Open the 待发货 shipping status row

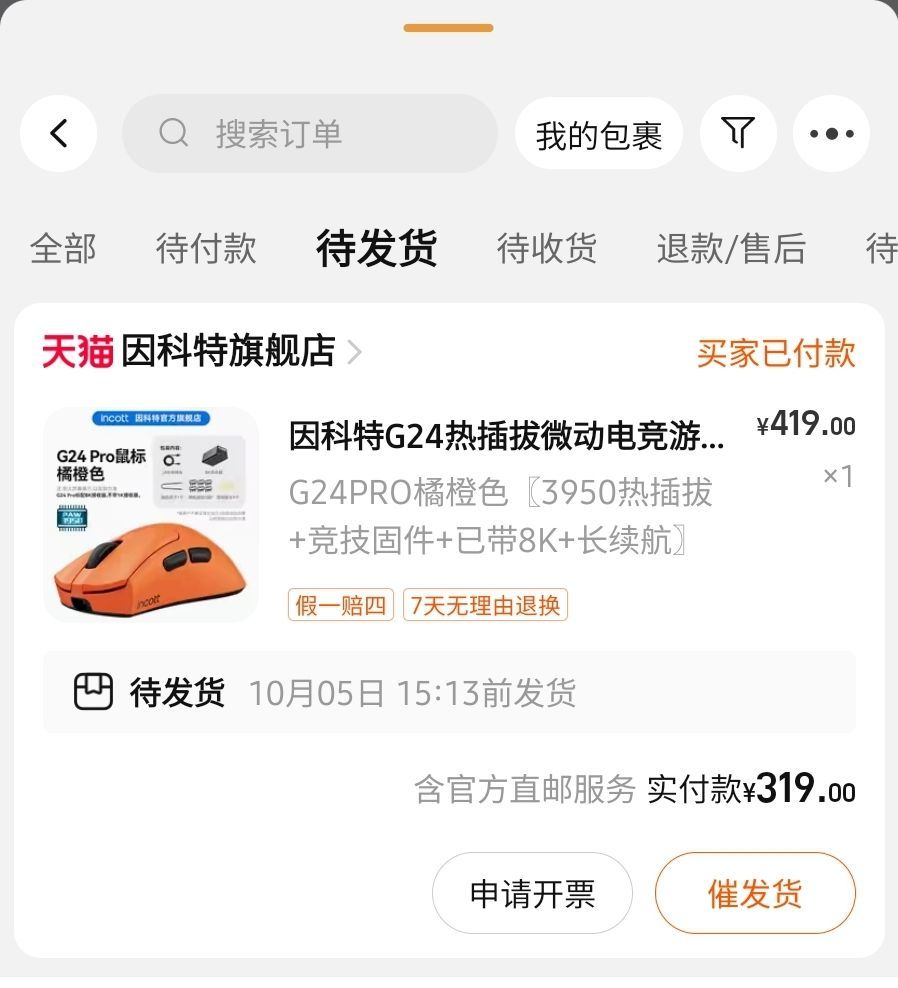(x=449, y=692)
